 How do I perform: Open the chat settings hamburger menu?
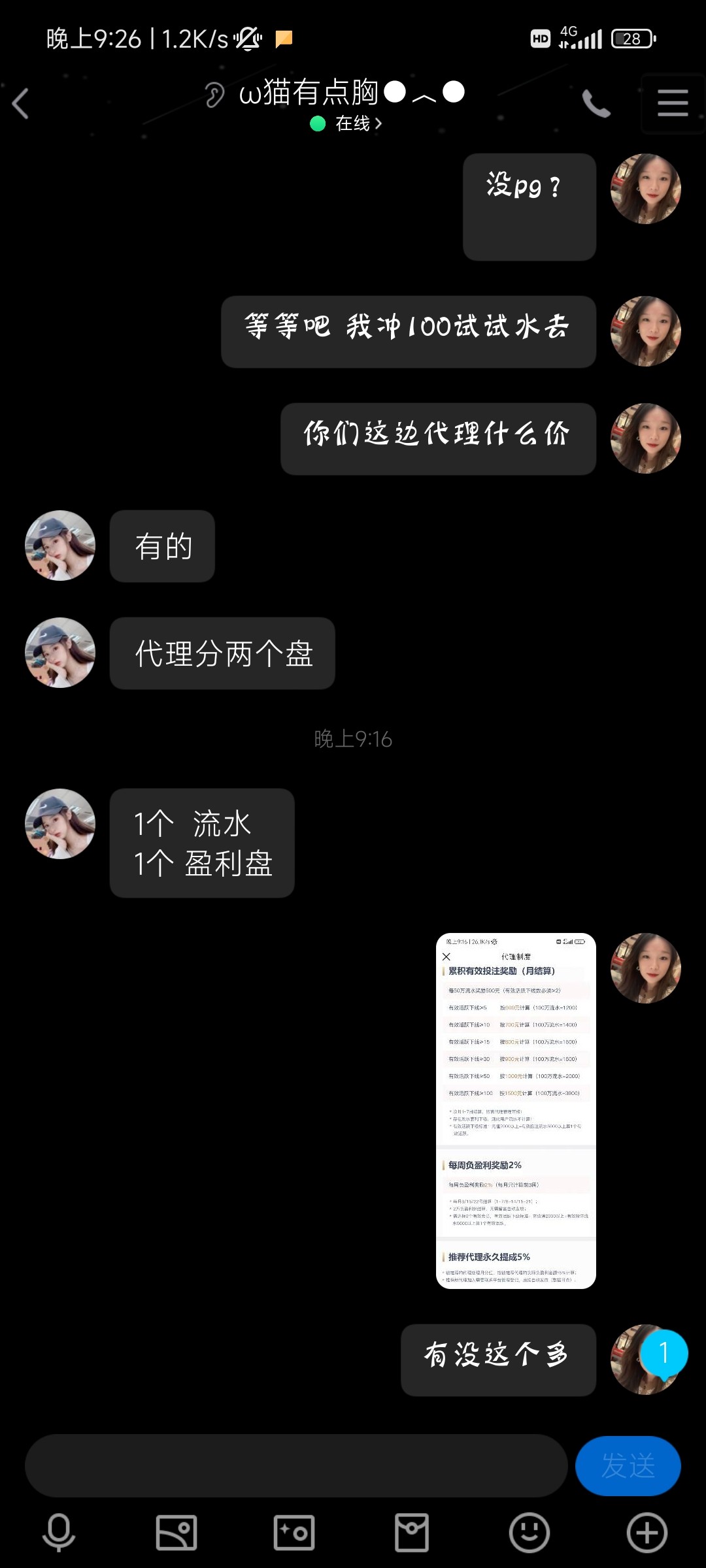673,103
